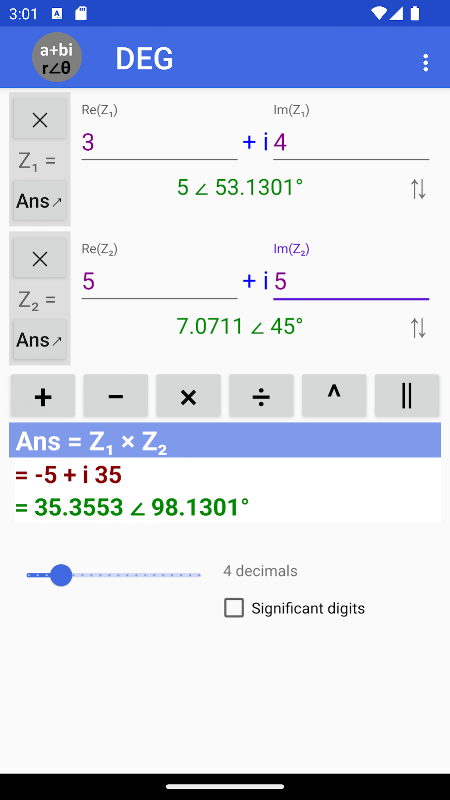The width and height of the screenshot is (450, 800).
Task: Edit the Im(Z₁) field
Action: pos(351,143)
